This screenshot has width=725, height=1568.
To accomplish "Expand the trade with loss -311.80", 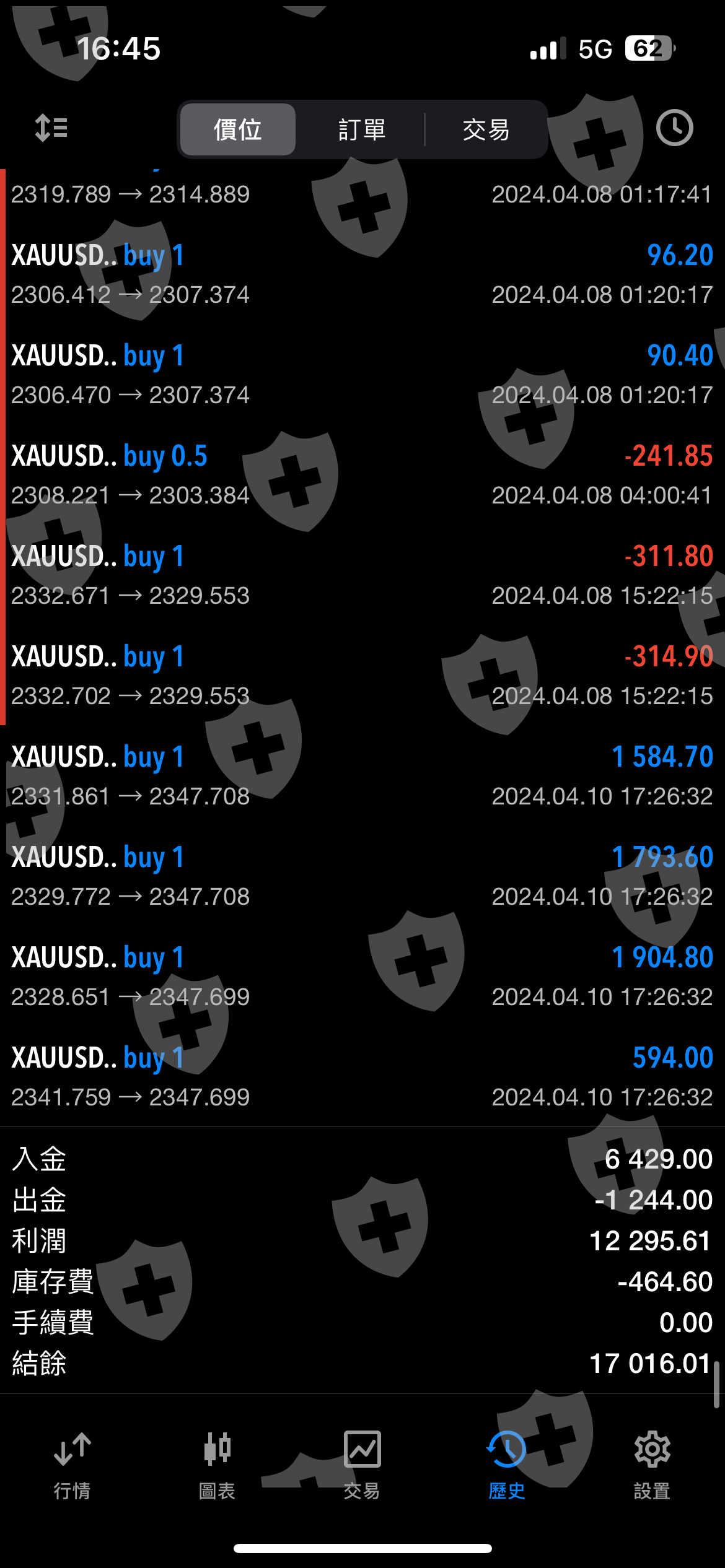I will [362, 575].
